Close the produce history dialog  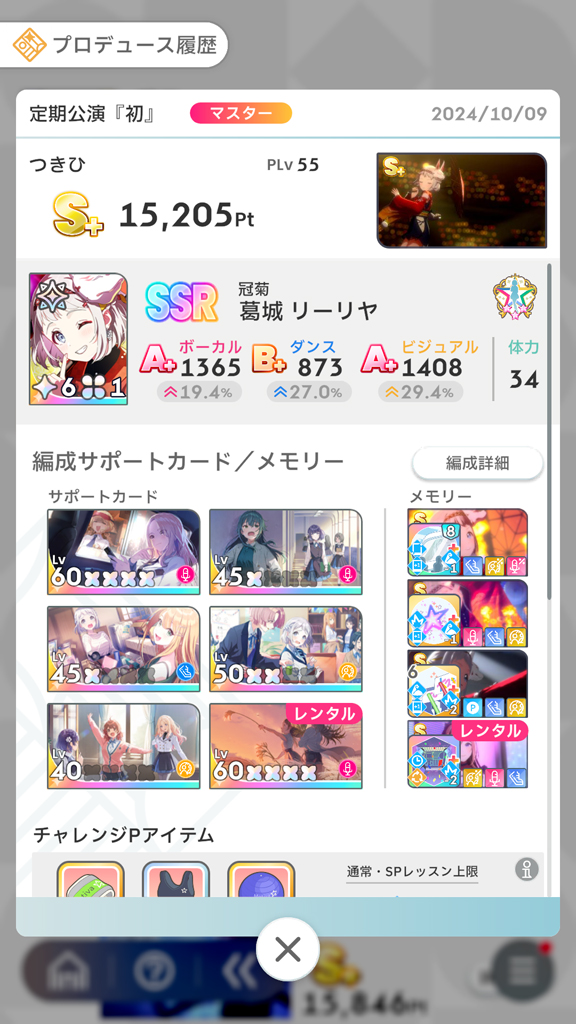287,950
